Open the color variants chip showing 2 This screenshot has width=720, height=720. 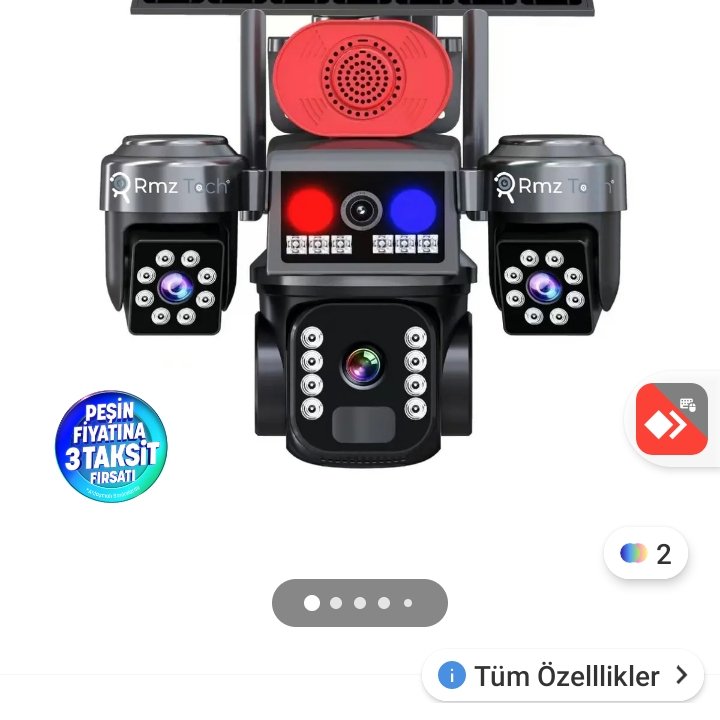(646, 553)
